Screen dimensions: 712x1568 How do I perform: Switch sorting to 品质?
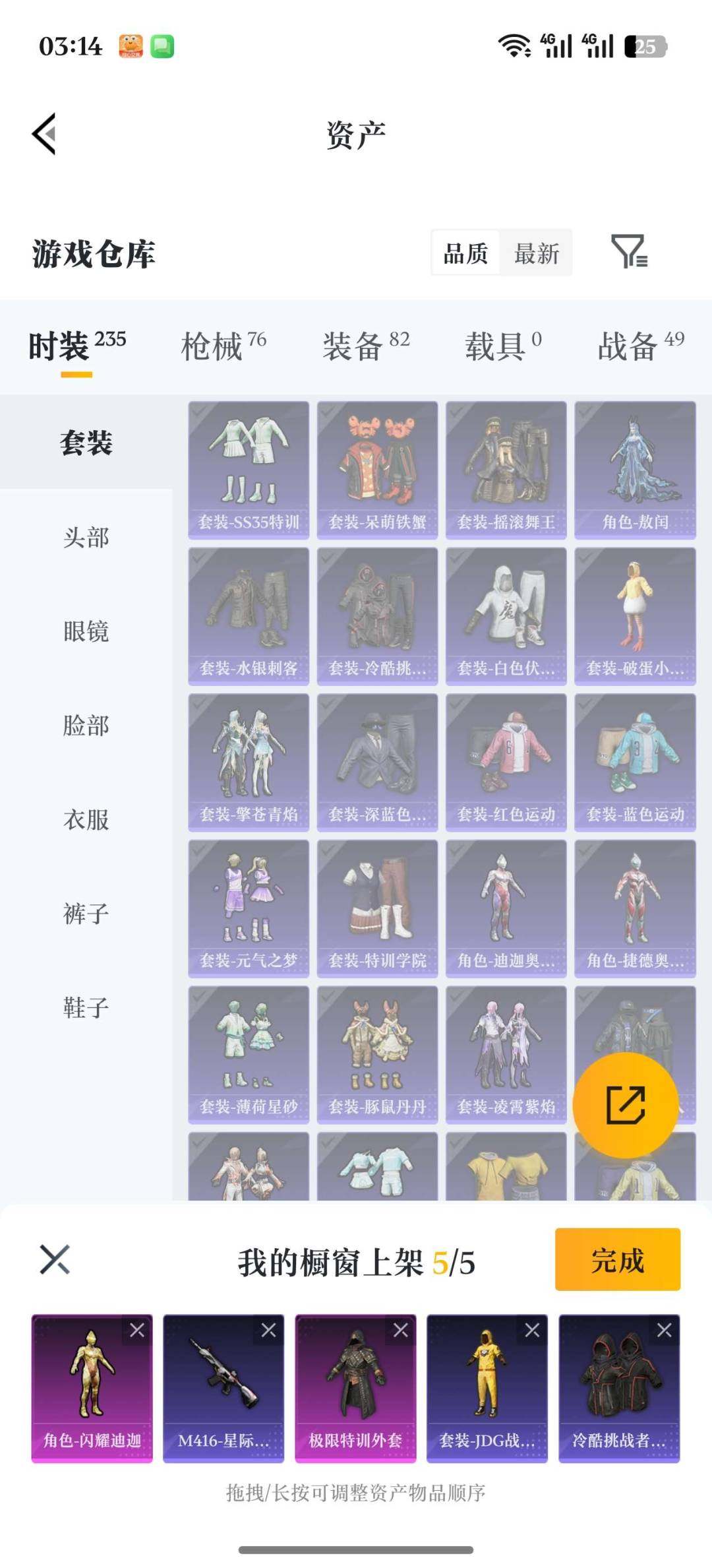(x=465, y=253)
